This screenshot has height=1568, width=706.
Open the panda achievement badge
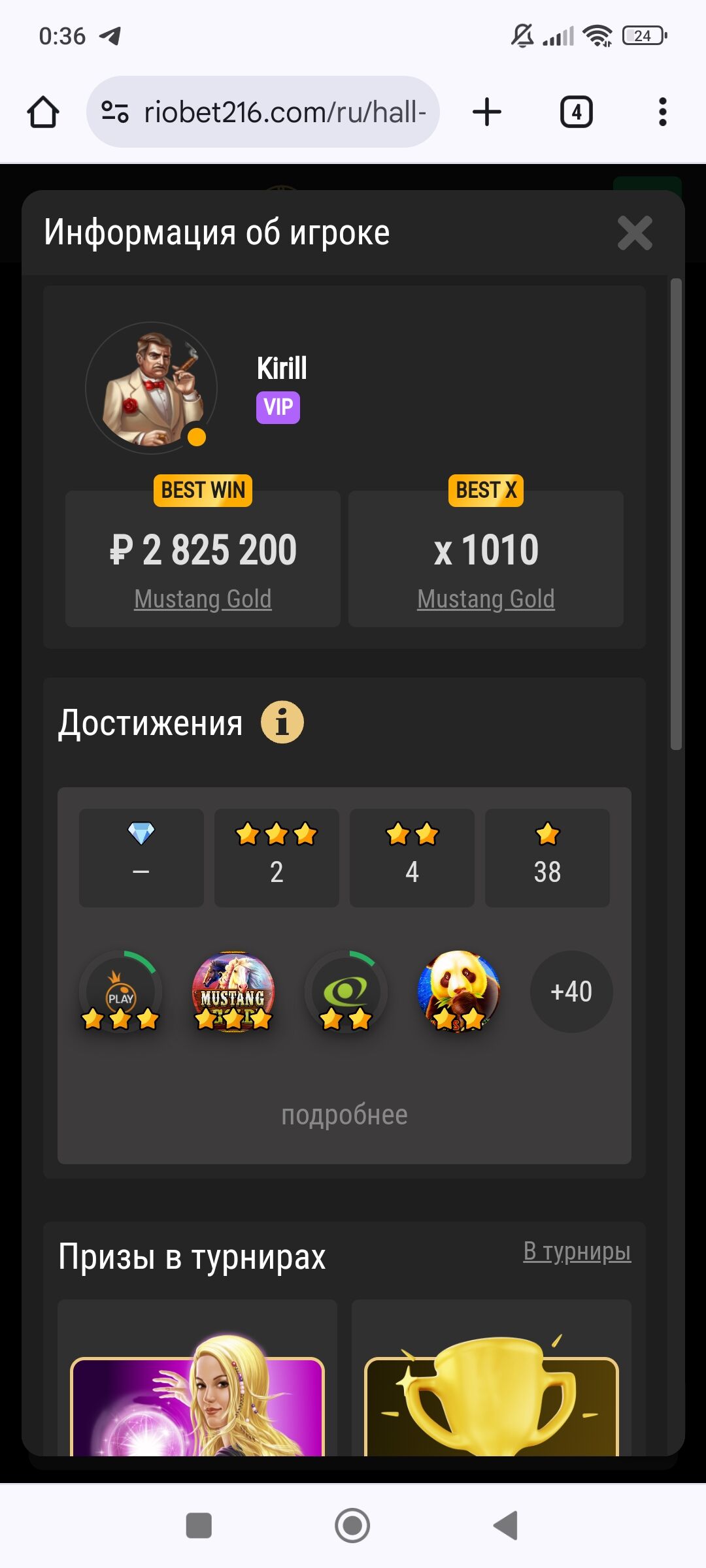458,992
